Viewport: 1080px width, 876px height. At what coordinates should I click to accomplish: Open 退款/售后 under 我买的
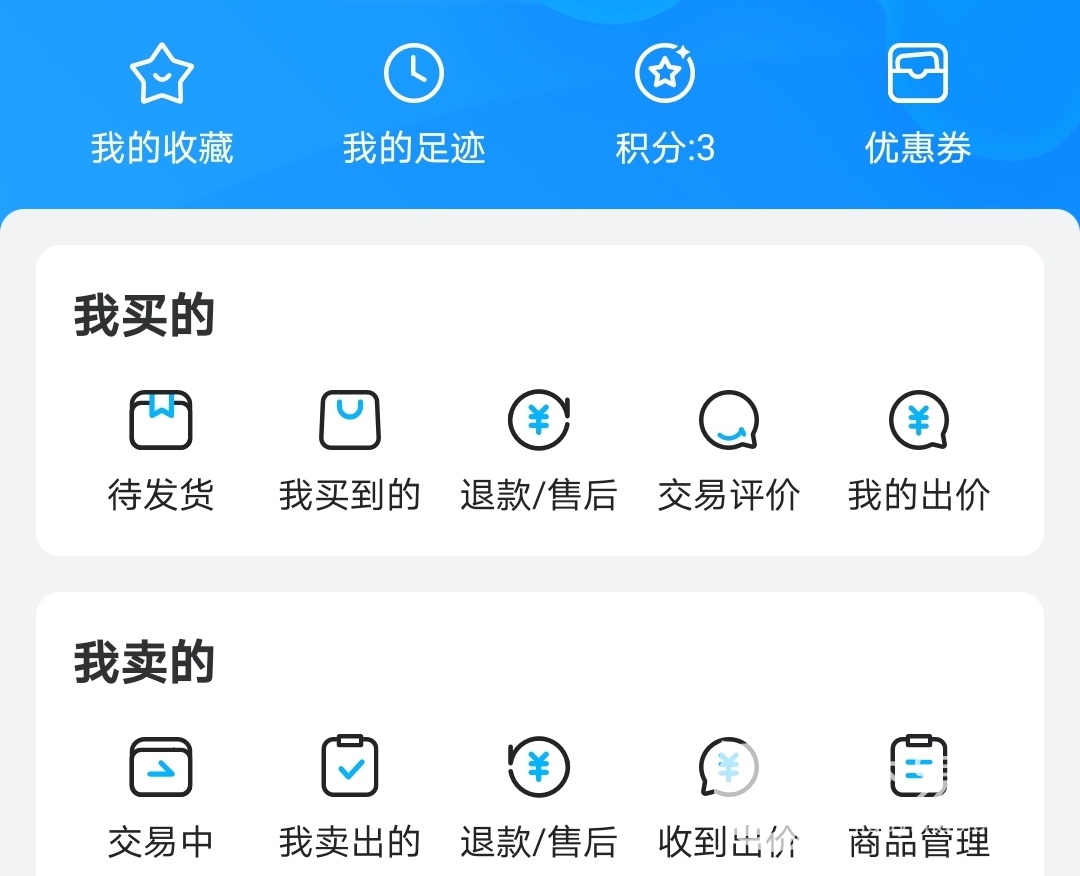point(539,450)
